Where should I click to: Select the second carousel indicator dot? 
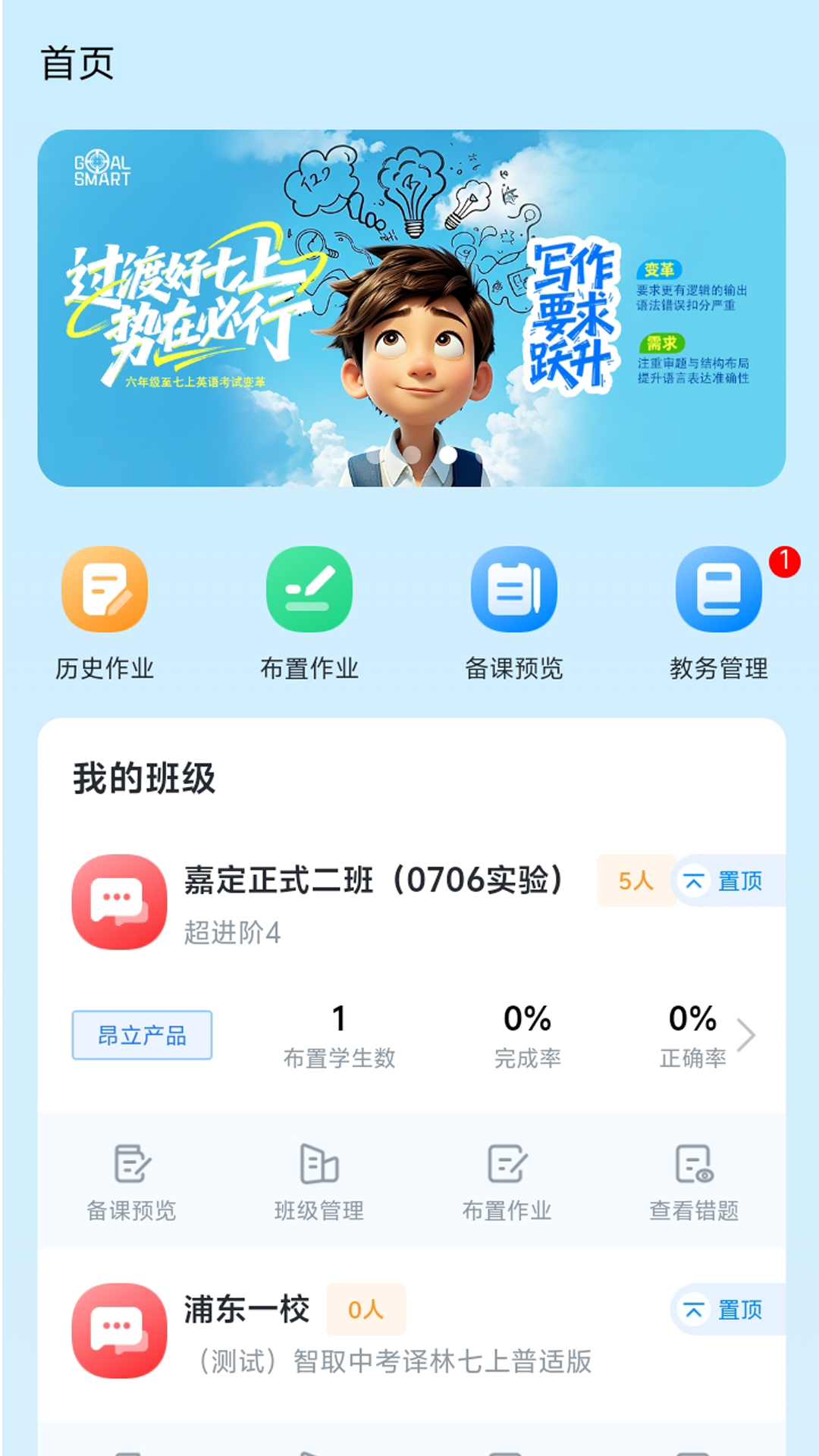[x=448, y=453]
